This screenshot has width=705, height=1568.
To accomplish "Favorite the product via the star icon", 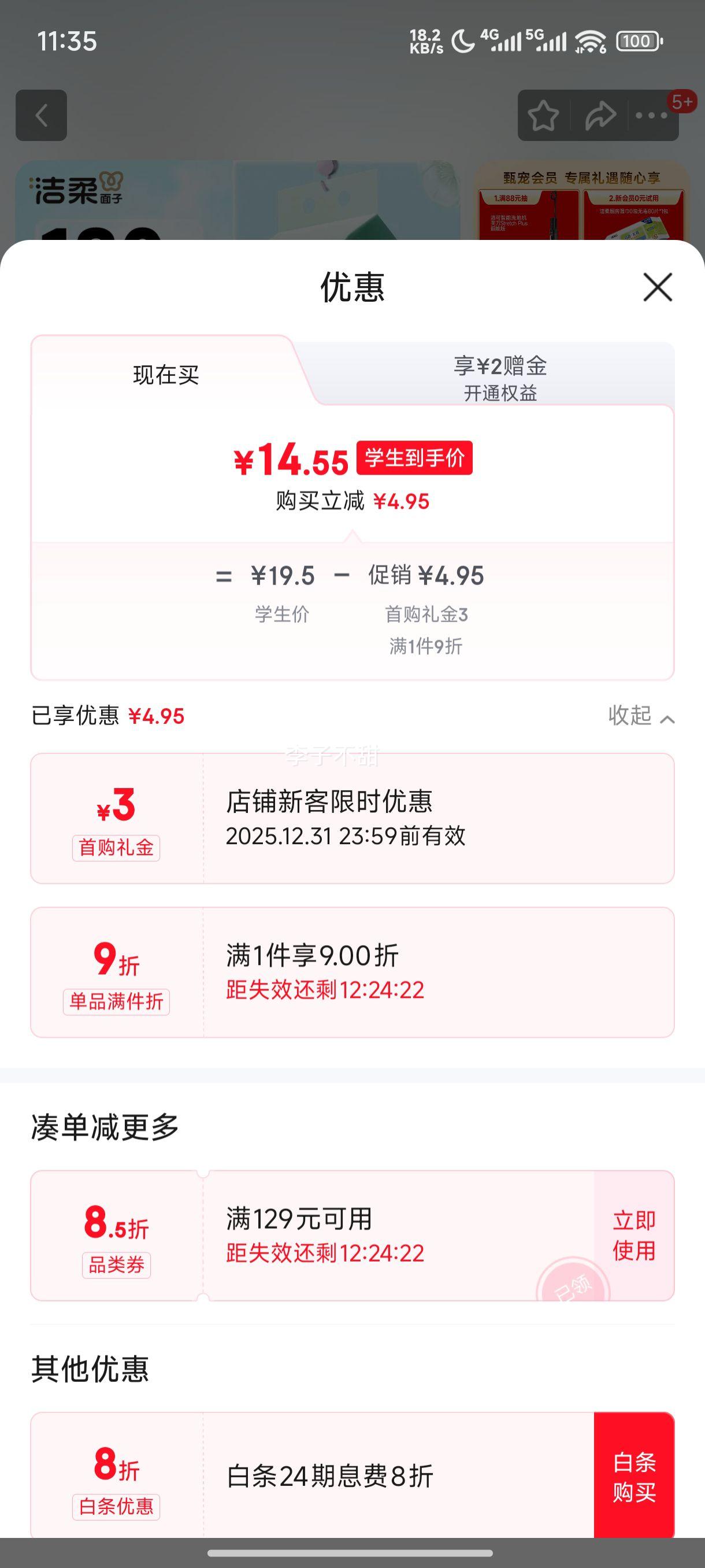I will [543, 116].
